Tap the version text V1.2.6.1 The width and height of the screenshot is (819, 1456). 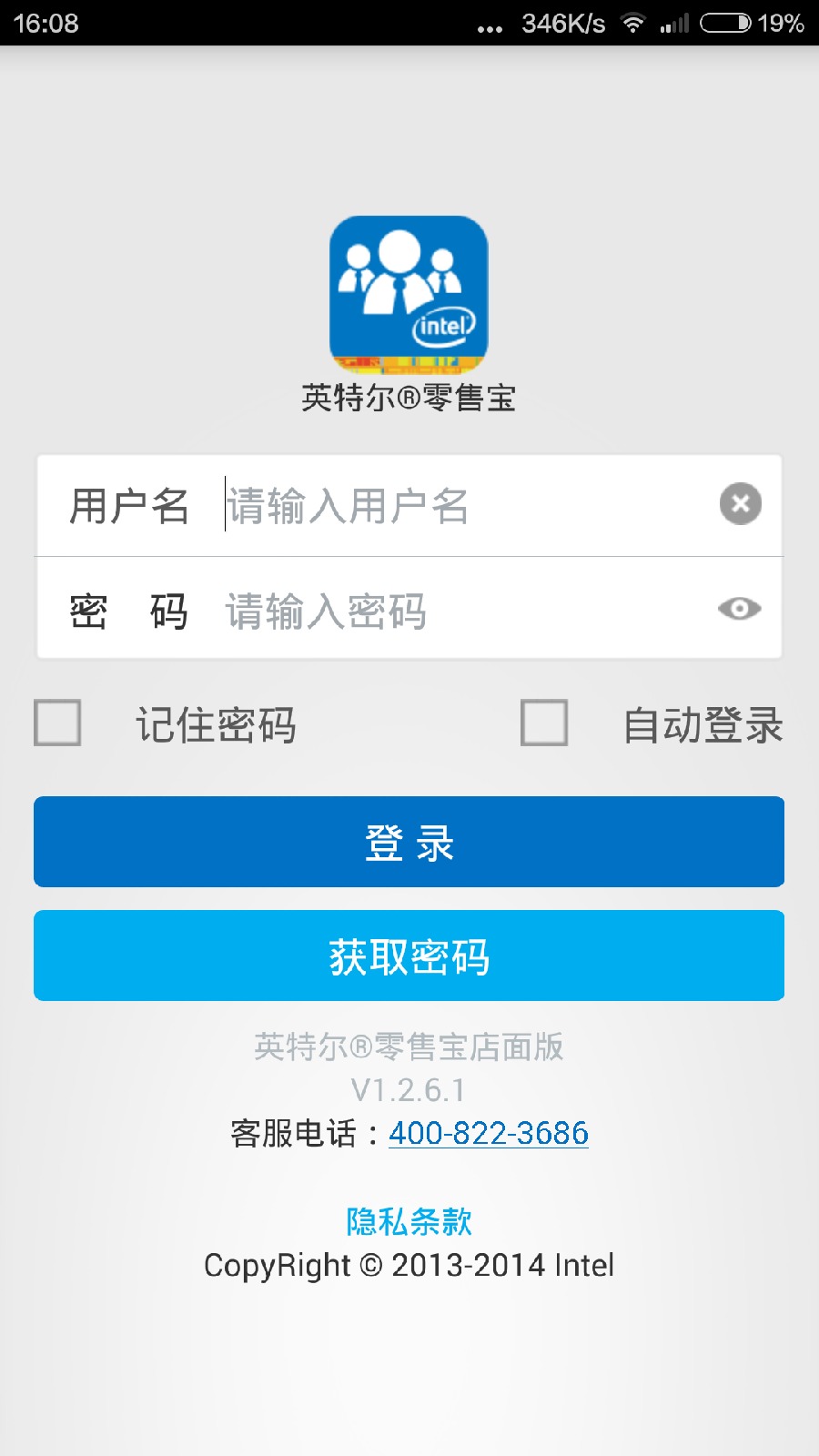click(409, 1089)
